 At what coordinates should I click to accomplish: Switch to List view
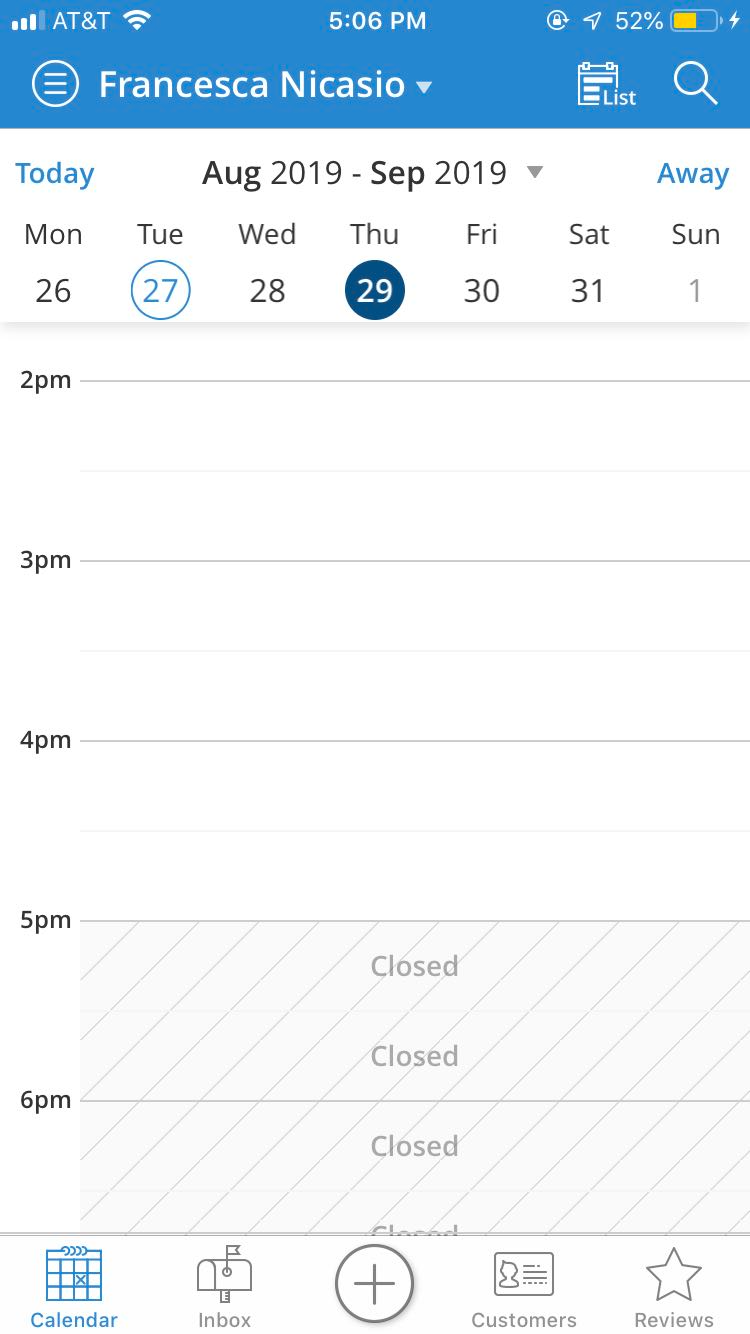pyautogui.click(x=606, y=85)
